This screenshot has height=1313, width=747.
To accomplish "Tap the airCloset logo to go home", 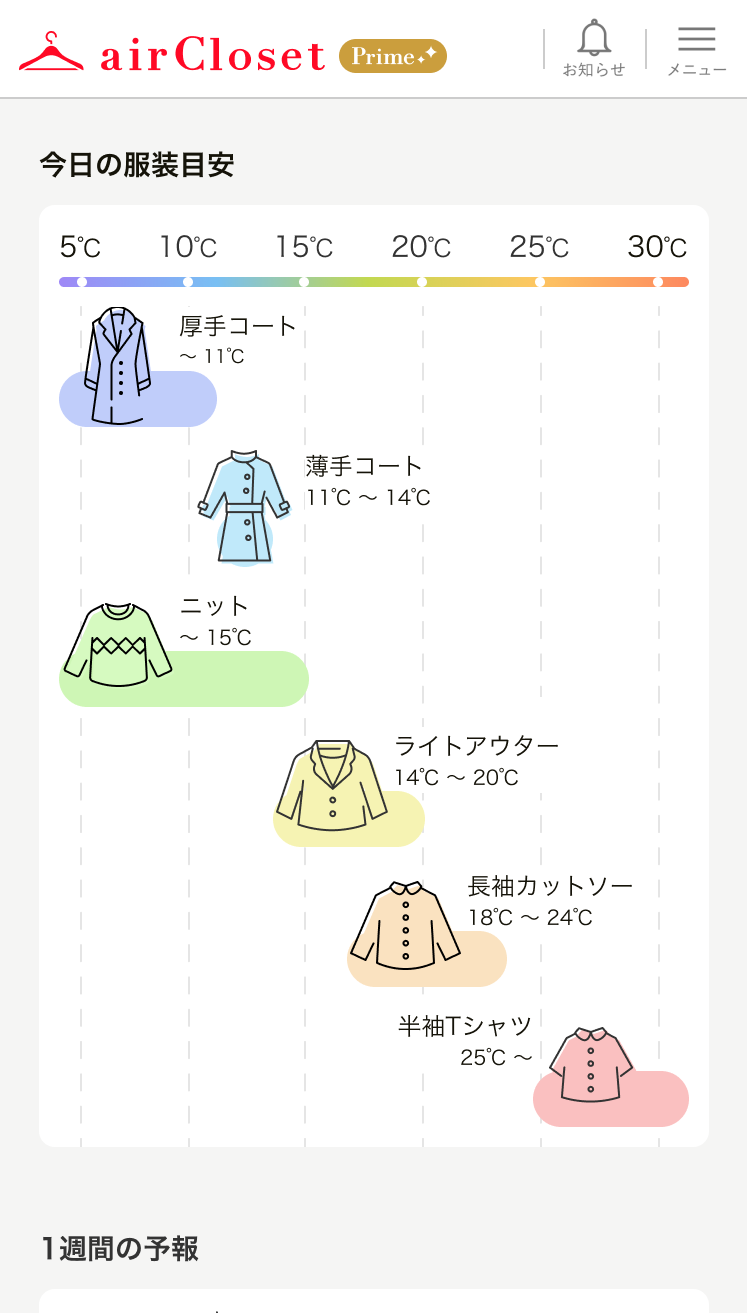I will pos(173,54).
